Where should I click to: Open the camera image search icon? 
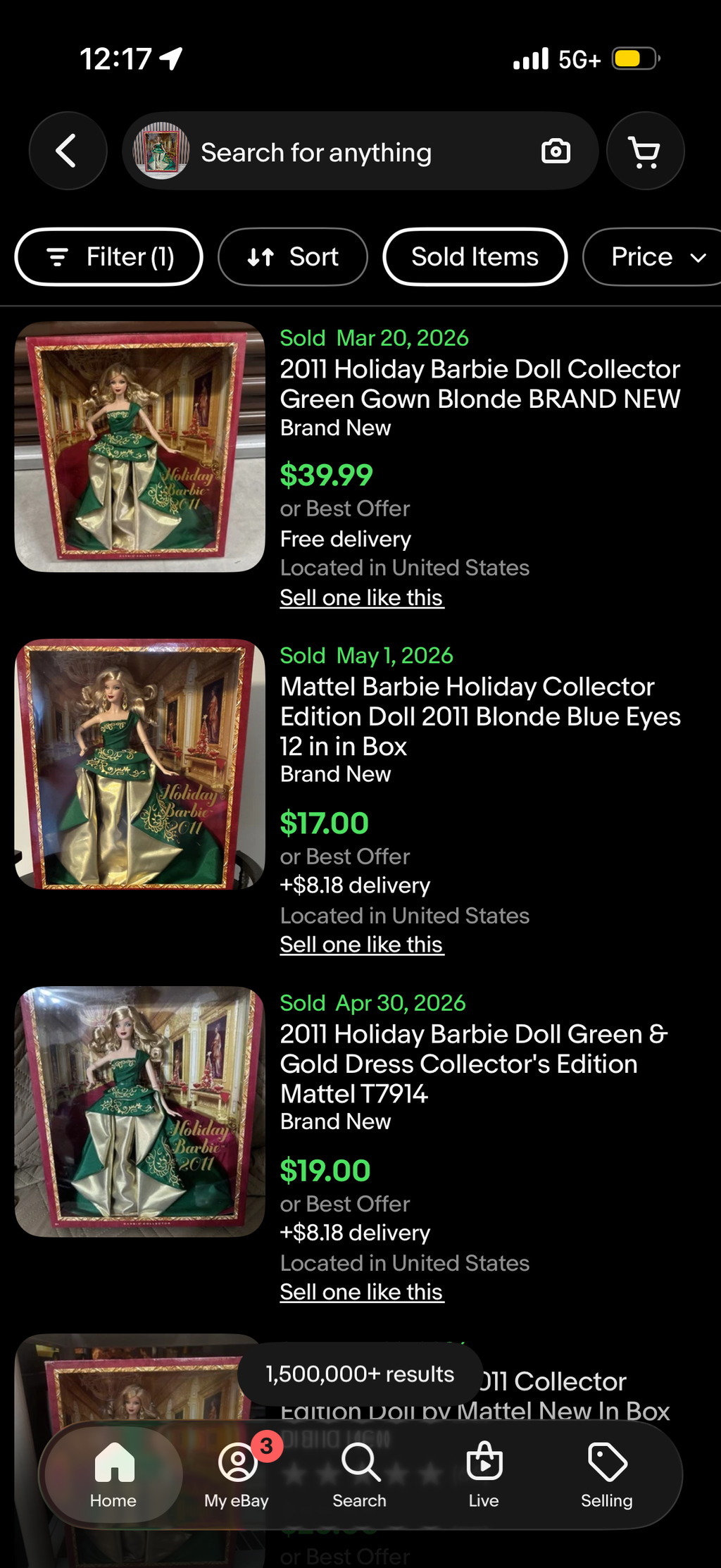(556, 151)
